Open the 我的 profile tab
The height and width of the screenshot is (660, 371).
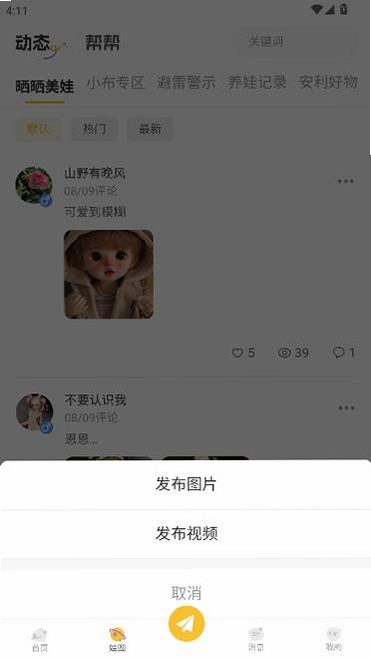click(333, 640)
